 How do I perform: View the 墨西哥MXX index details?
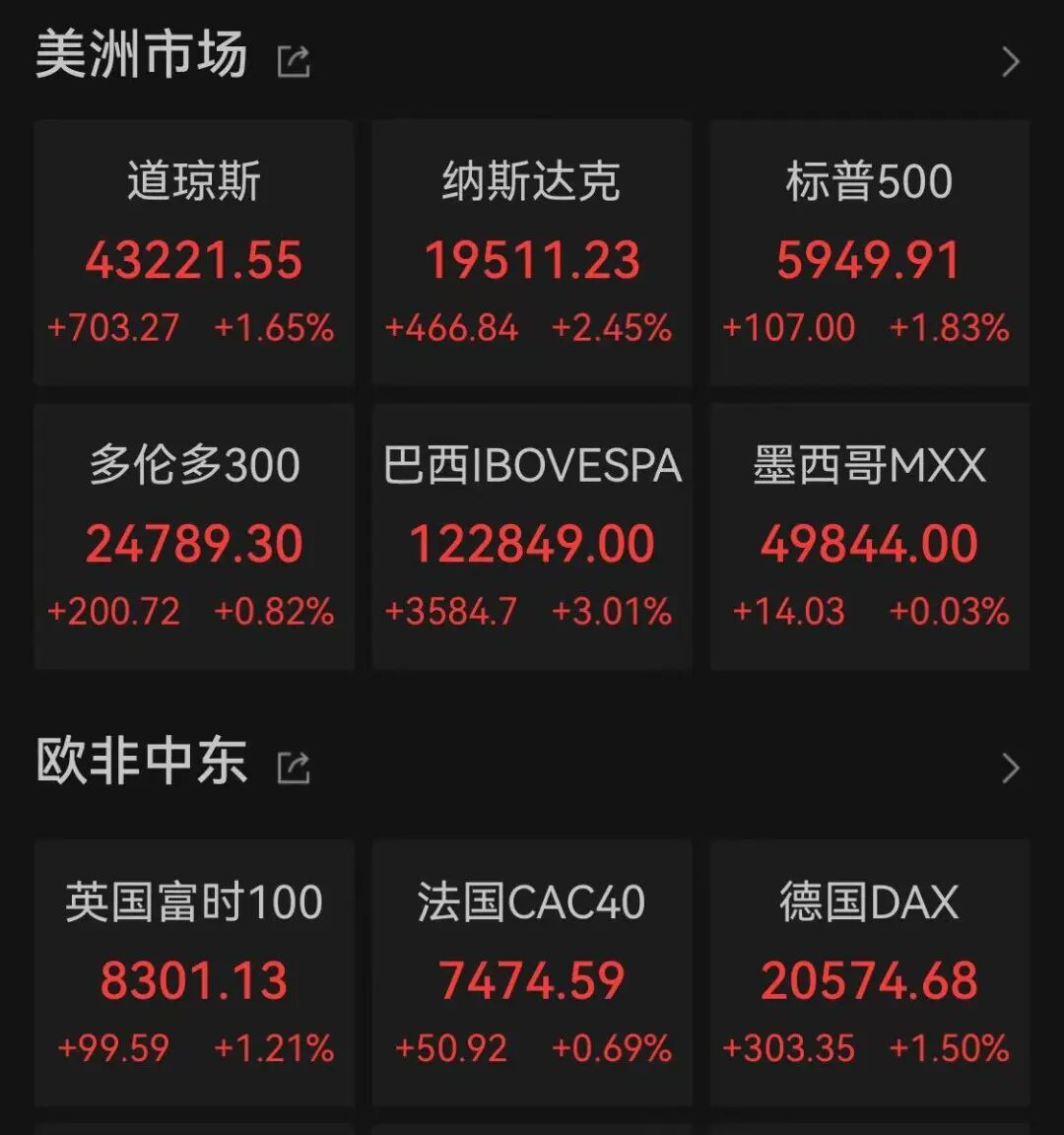pos(869,536)
